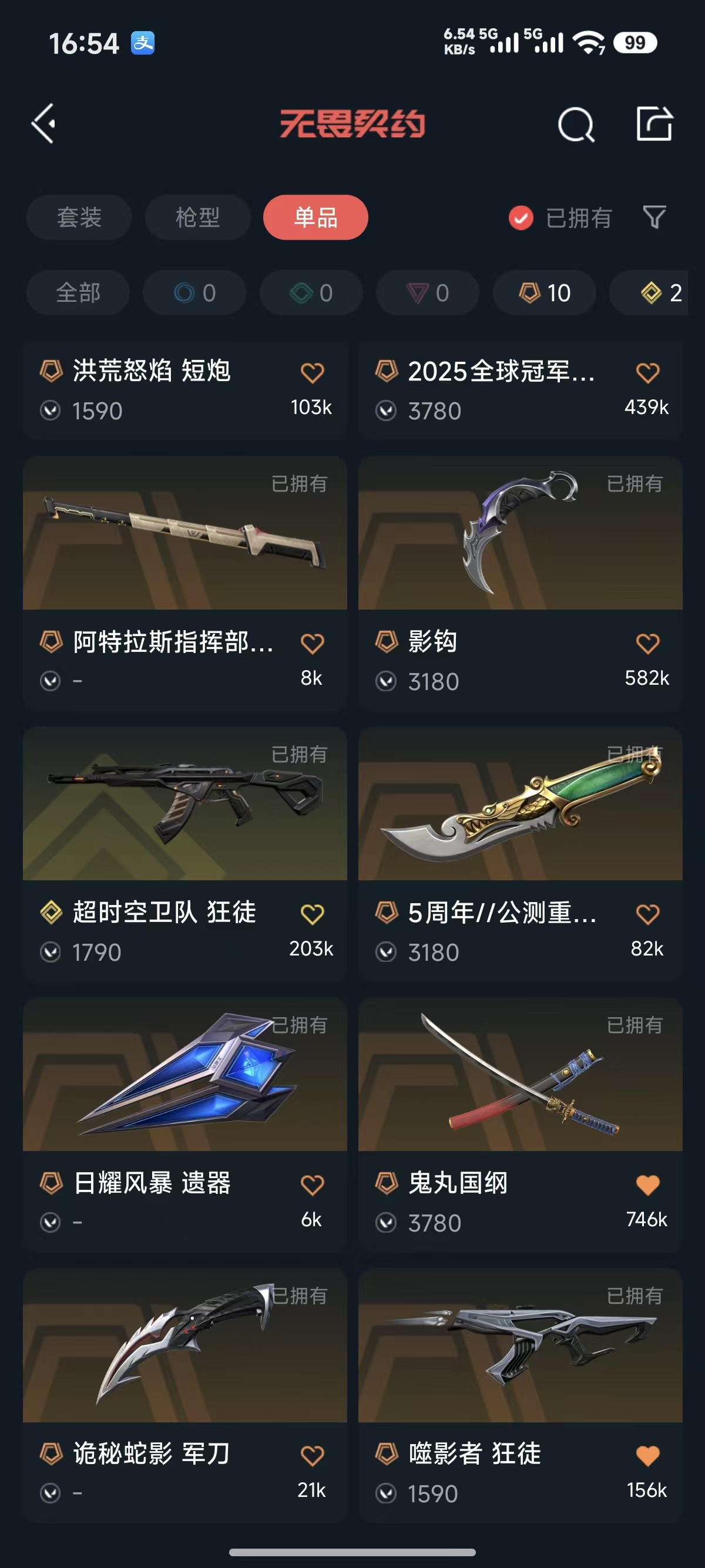Favorite the 诡秘蛇影 军刀 skin
This screenshot has height=1568, width=705.
(x=313, y=1455)
